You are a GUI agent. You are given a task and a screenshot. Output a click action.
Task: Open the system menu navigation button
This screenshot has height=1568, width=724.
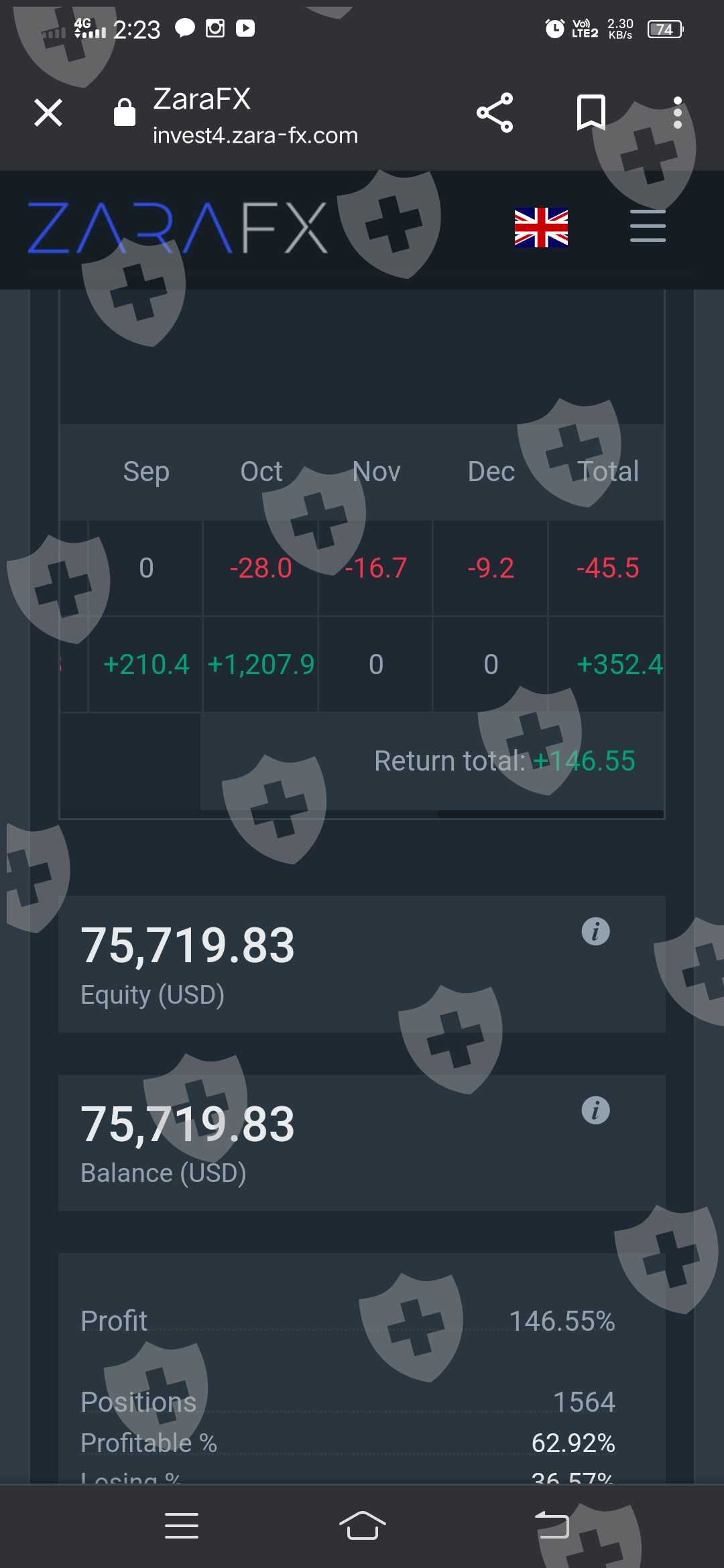pos(182,1526)
